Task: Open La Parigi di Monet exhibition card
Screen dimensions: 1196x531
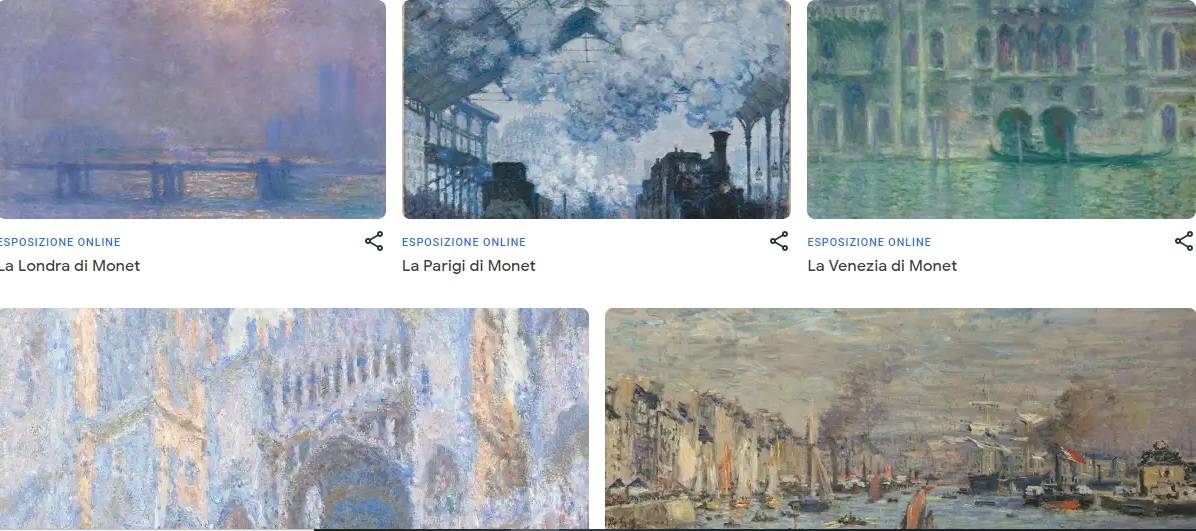Action: click(x=596, y=110)
